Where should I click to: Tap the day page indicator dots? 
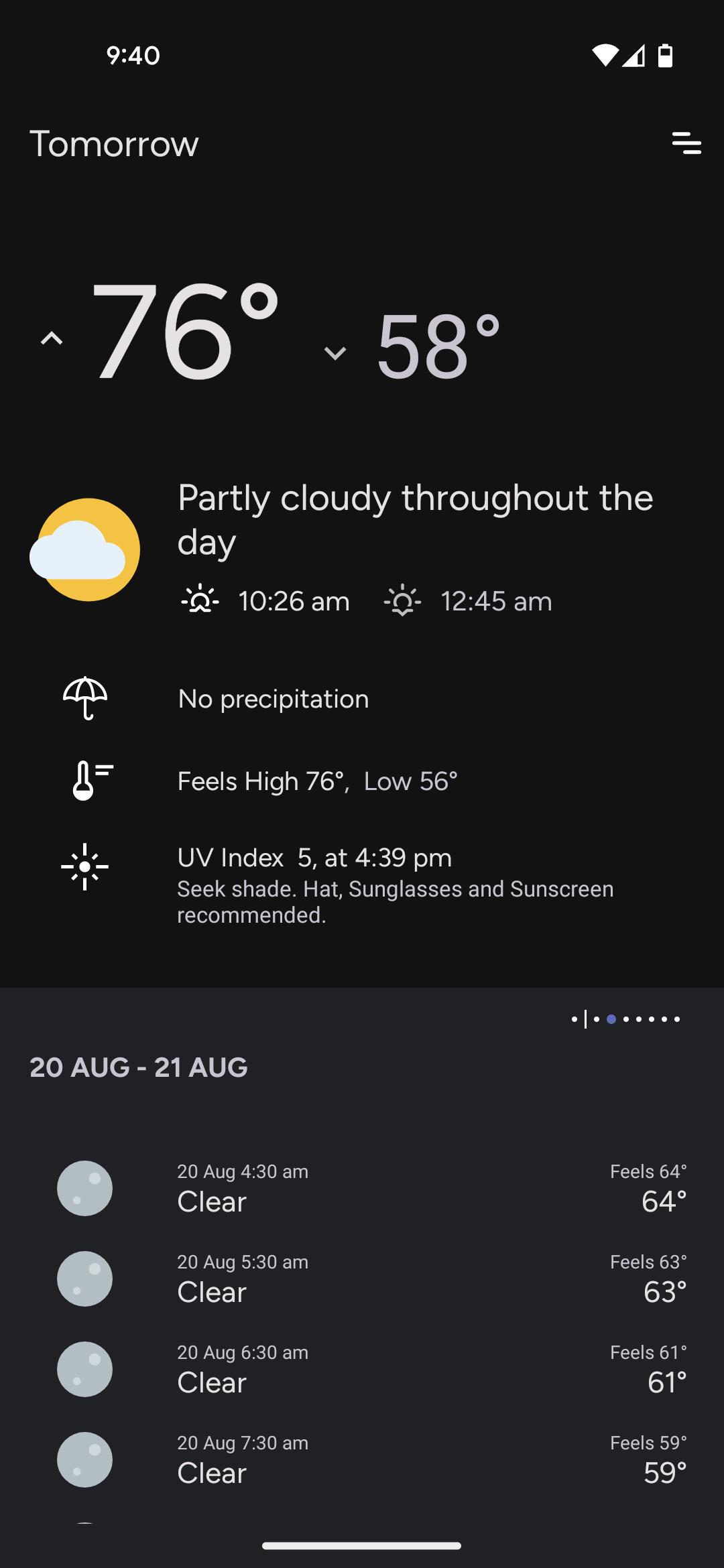(x=625, y=1019)
